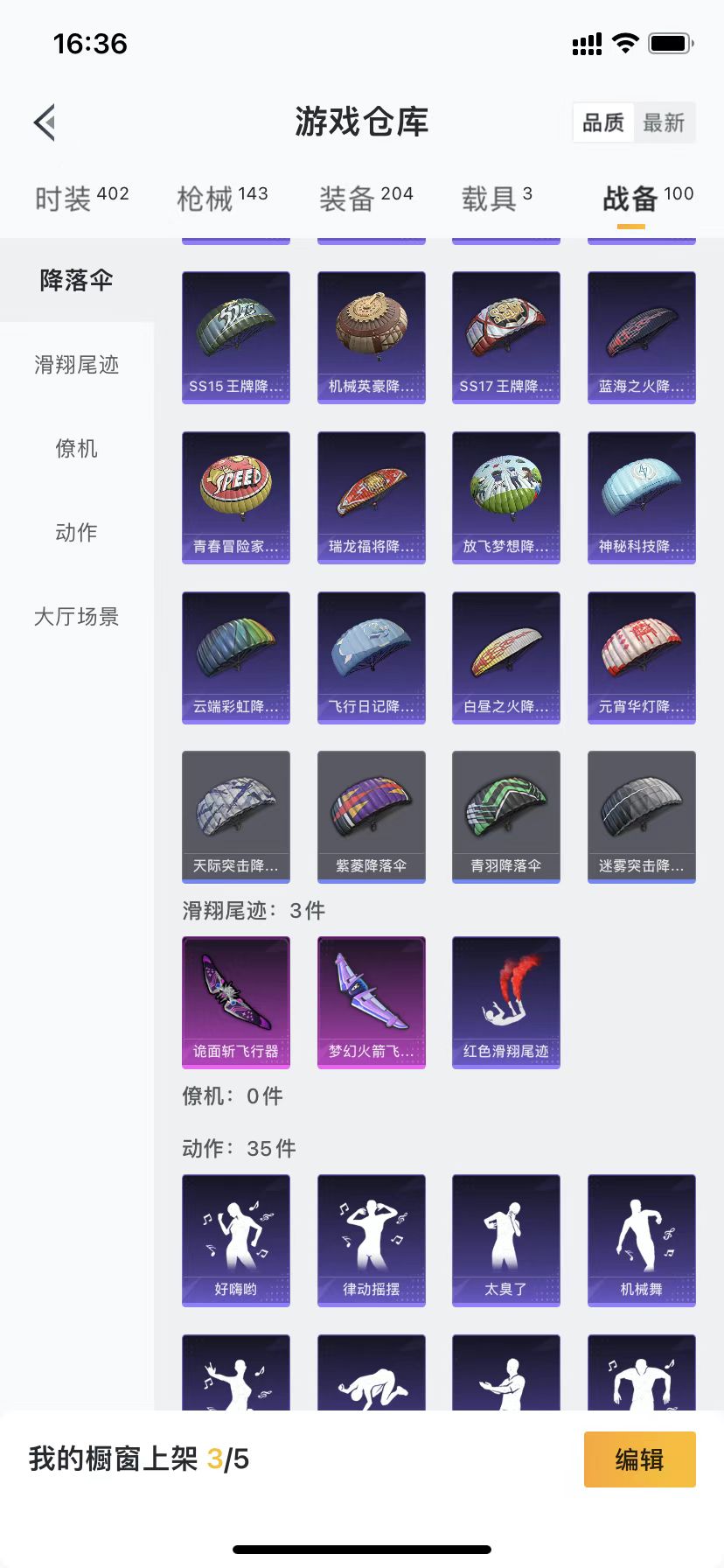Switch to the 枪械 tab
Screen dimensions: 724x1568
point(222,198)
